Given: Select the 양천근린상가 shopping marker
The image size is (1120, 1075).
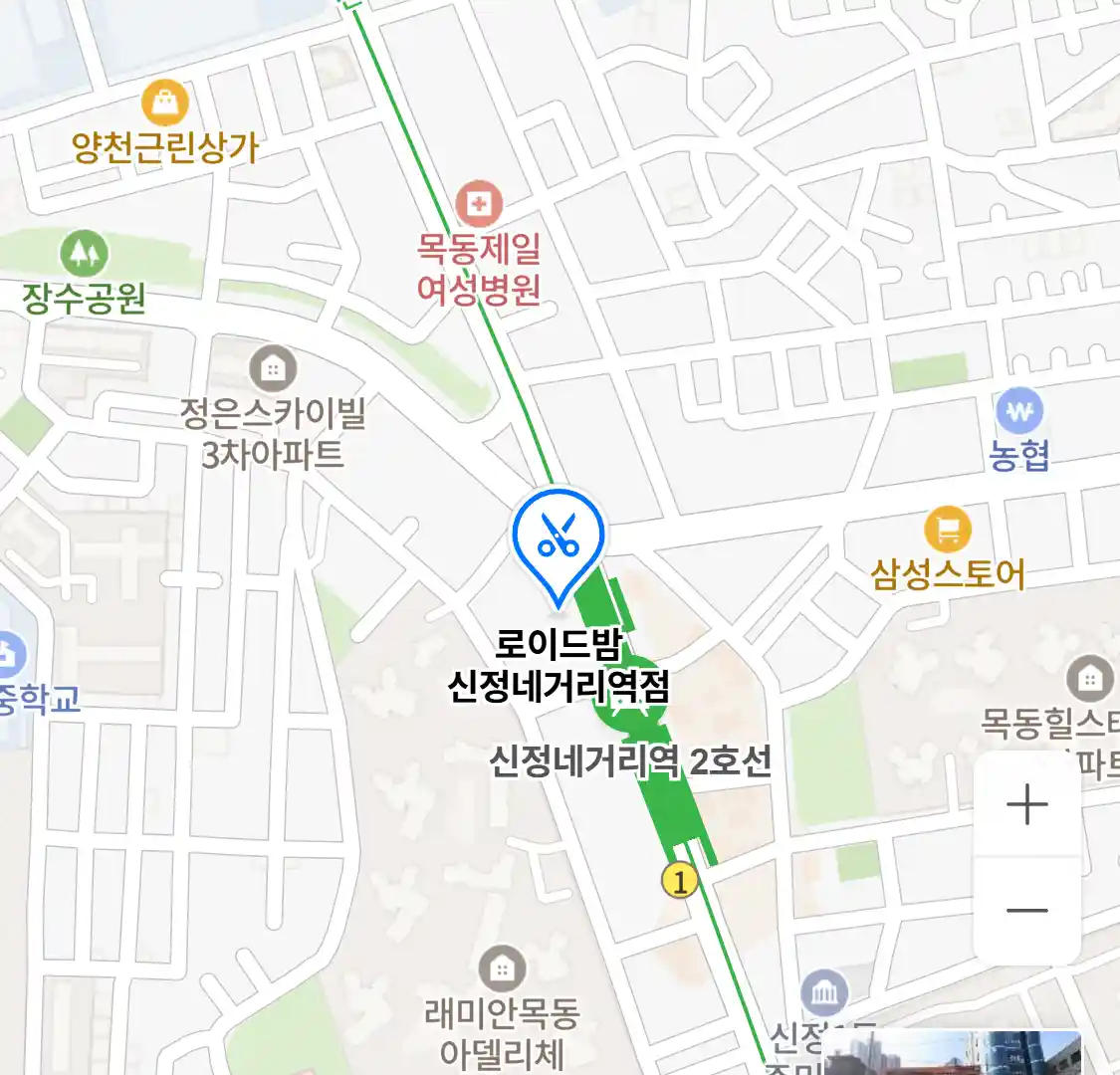Looking at the screenshot, I should (165, 102).
